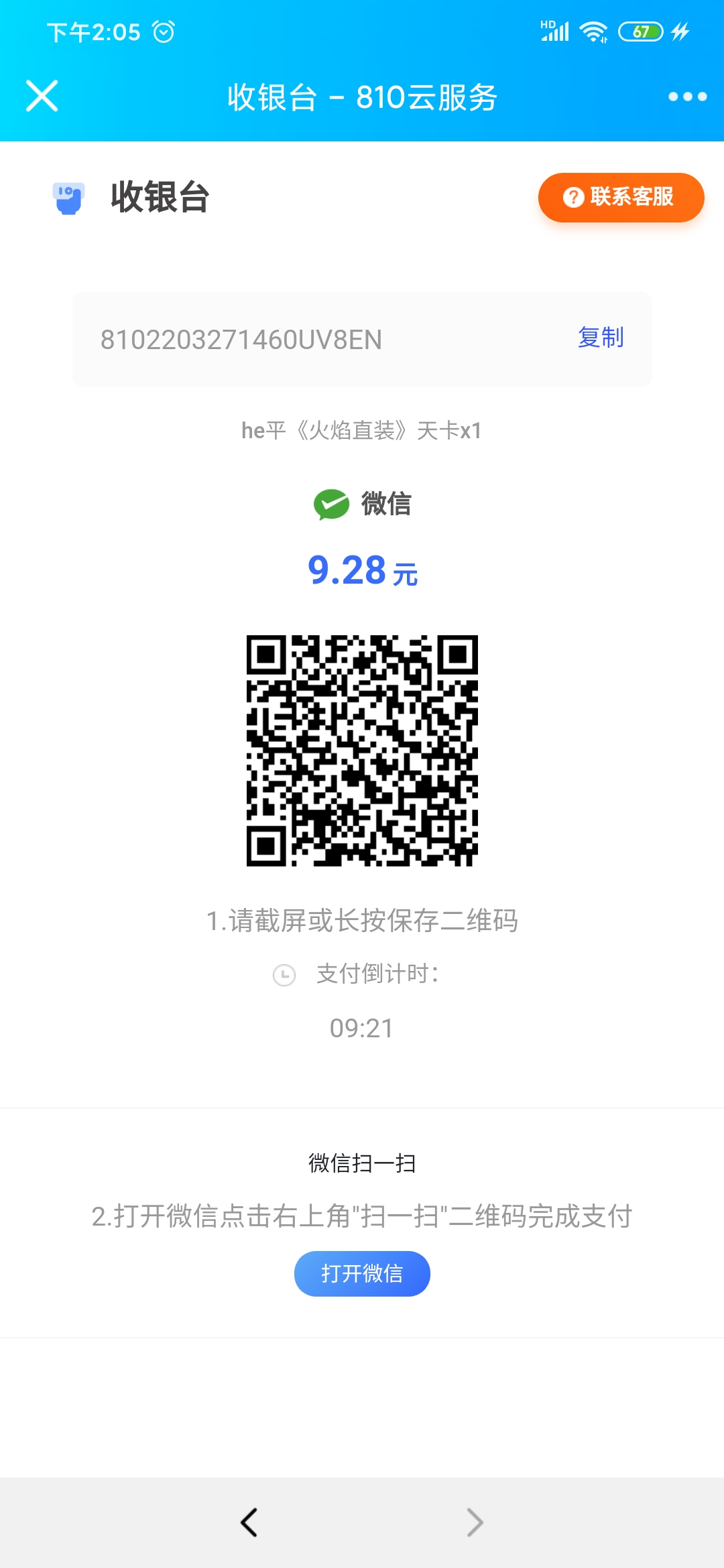Copy the order number with 复制
The height and width of the screenshot is (1568, 724).
tap(601, 338)
